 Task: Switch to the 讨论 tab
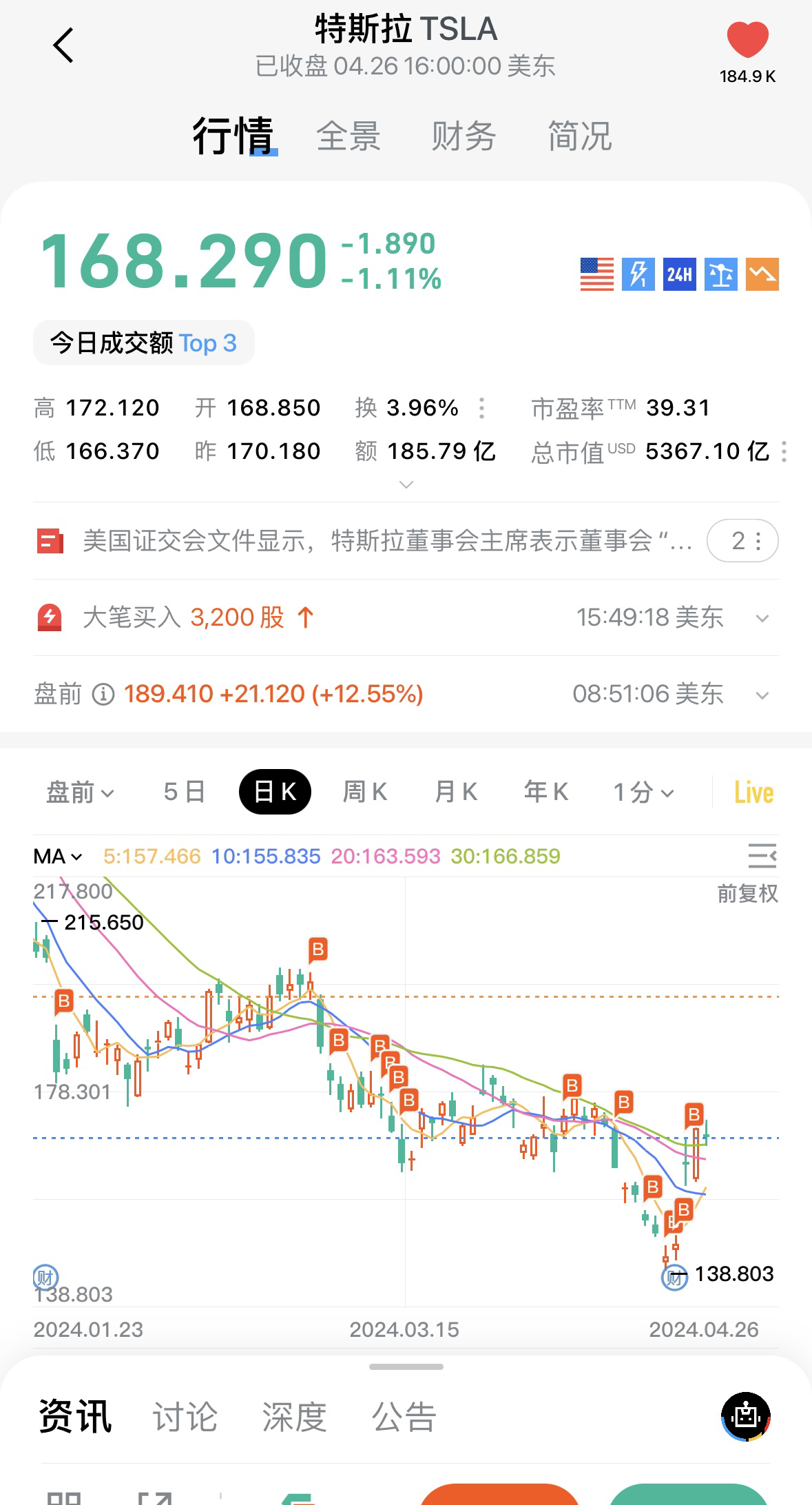click(185, 1417)
